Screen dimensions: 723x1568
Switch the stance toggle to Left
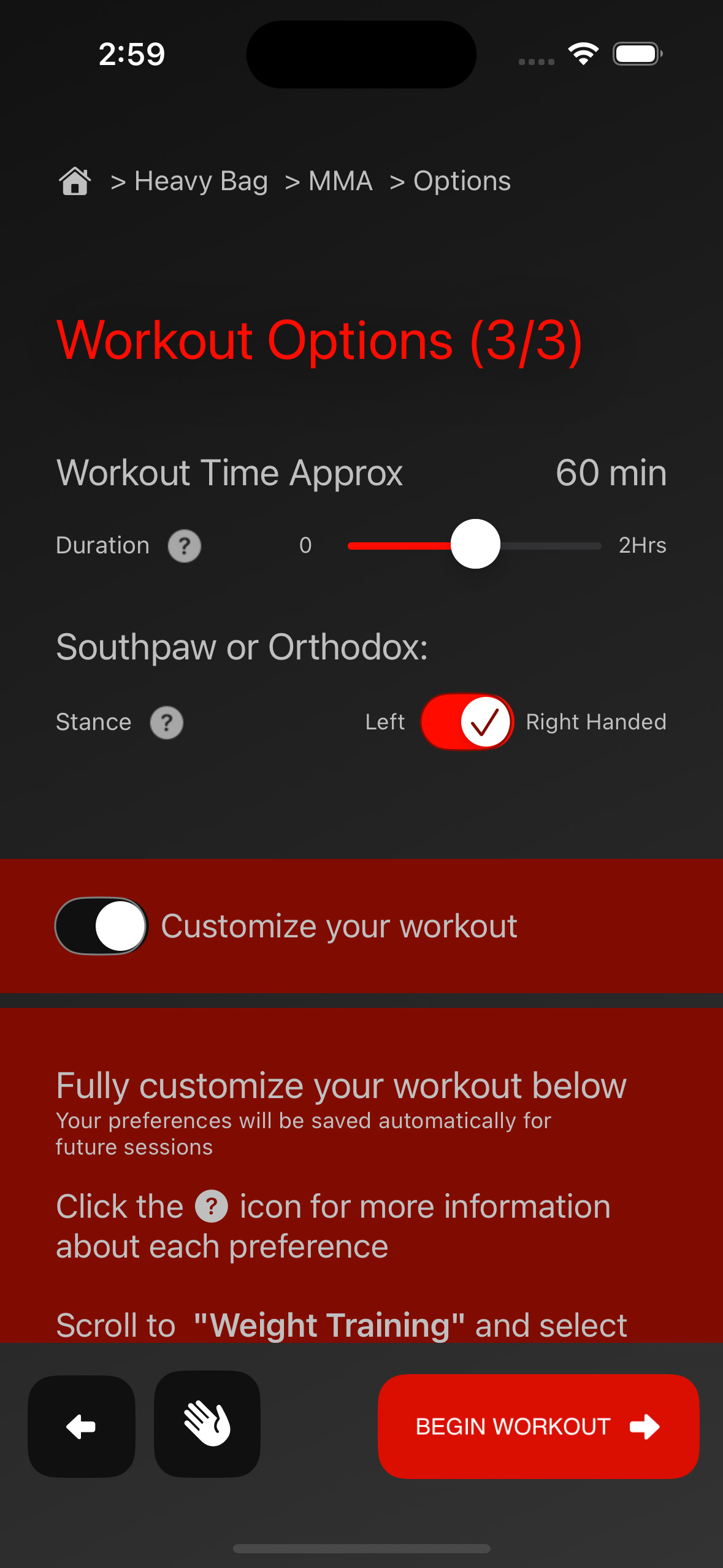coord(467,722)
